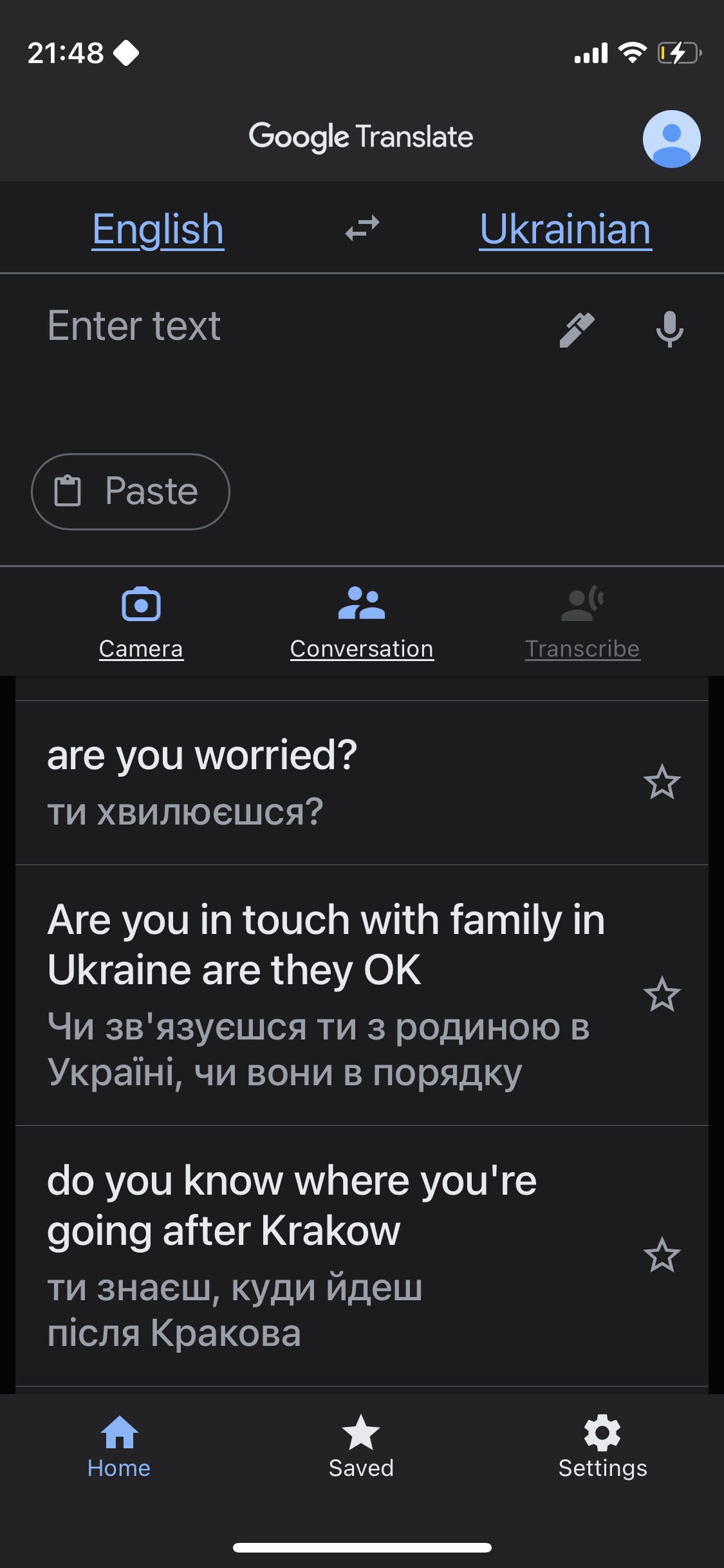Start Conversation mode
The image size is (724, 1568).
pos(362,622)
